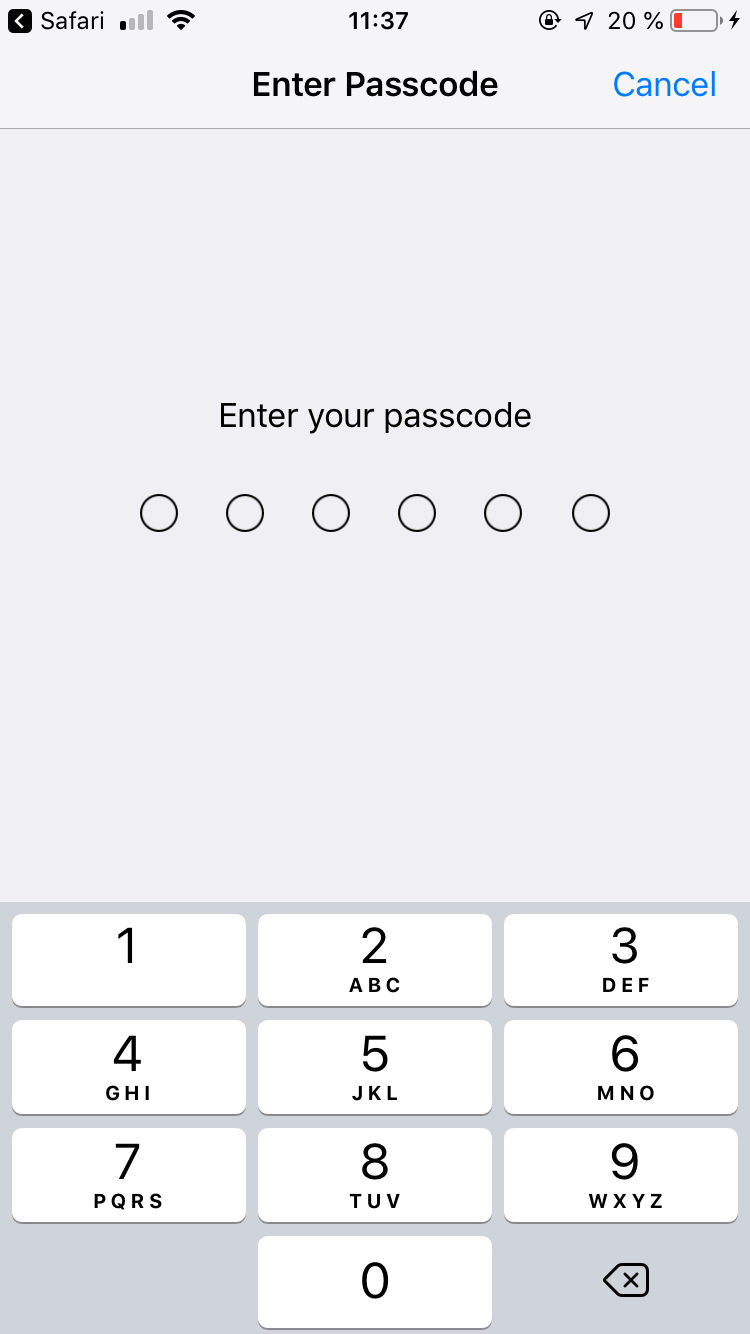Enter digit 6 MNO
This screenshot has height=1334, width=750.
621,1067
